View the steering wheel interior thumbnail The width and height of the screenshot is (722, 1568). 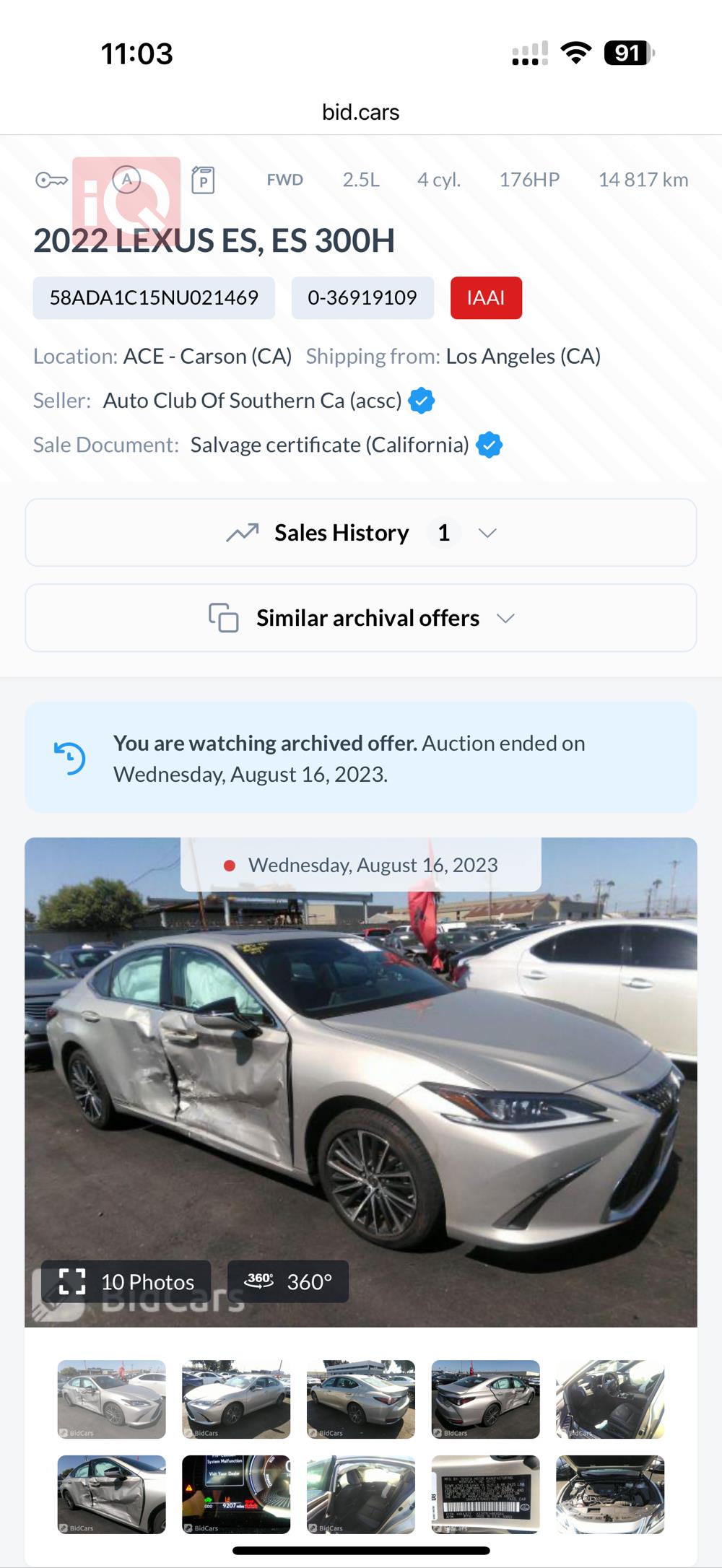610,1399
